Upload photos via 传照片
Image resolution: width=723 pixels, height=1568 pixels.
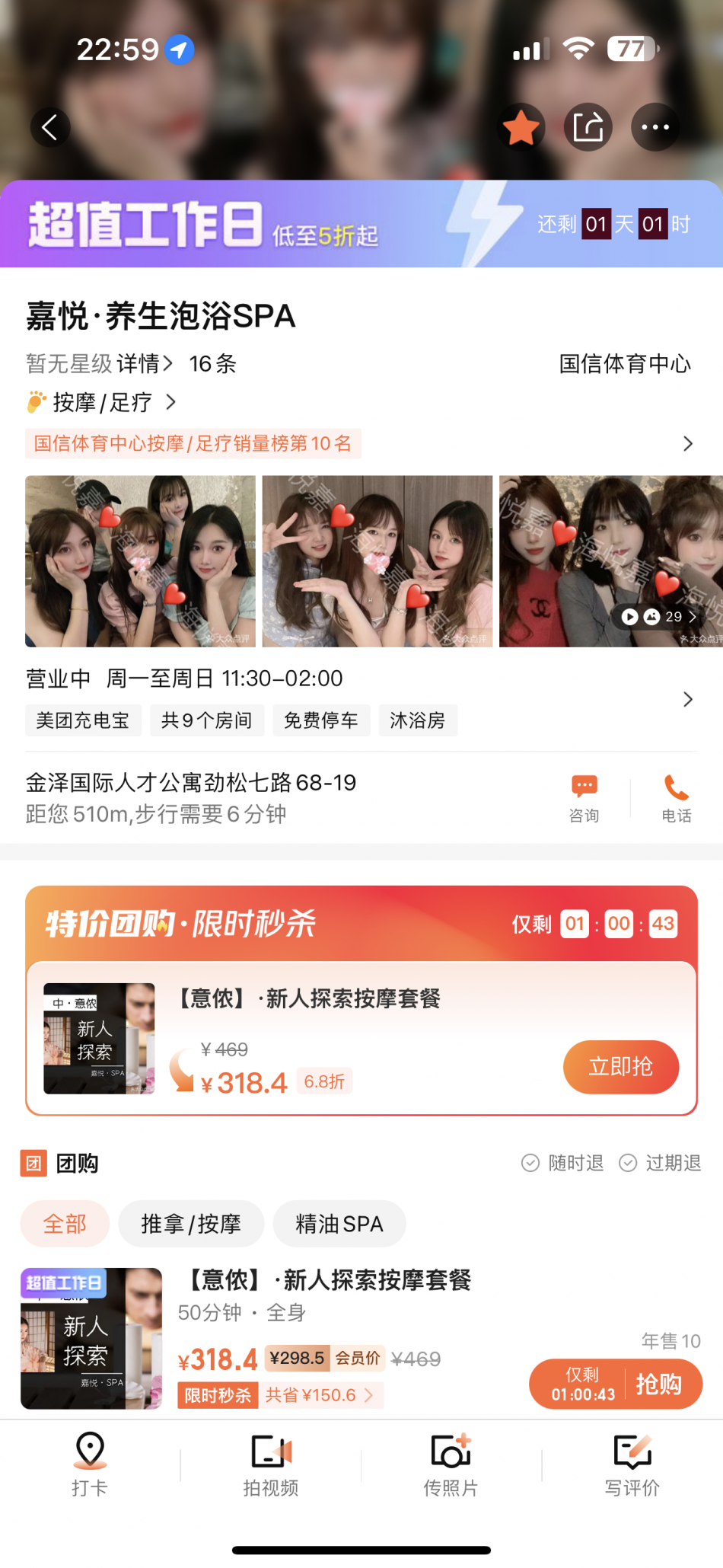click(451, 1464)
